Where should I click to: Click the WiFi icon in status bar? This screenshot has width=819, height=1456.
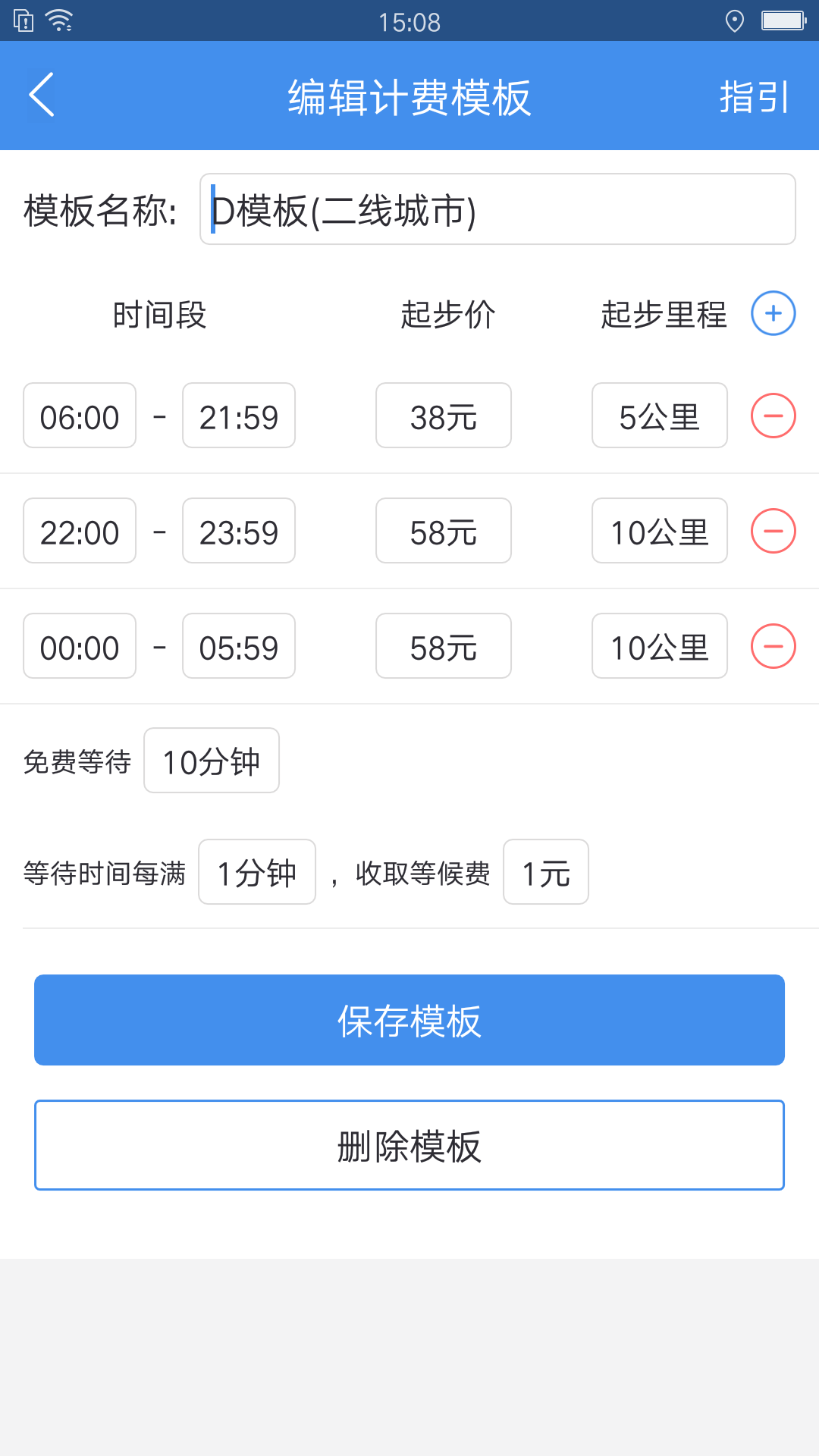59,21
